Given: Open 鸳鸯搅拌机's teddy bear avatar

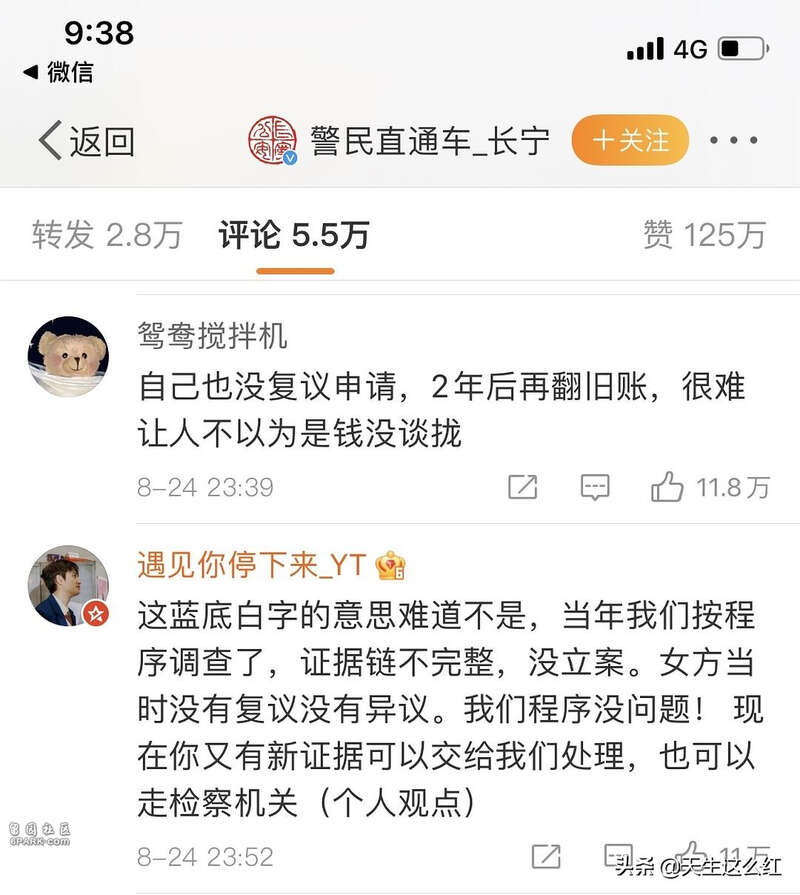Looking at the screenshot, I should tap(68, 357).
